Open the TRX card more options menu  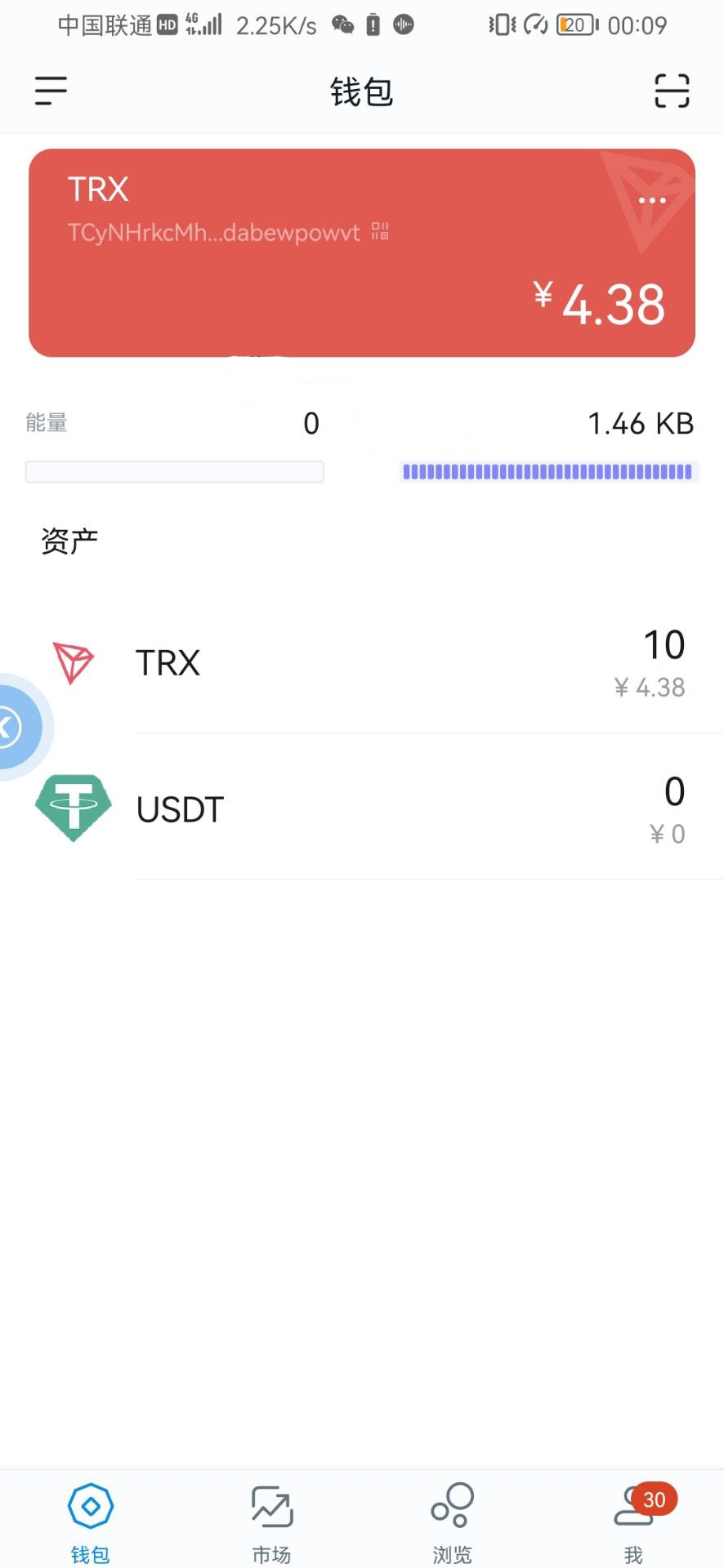[651, 198]
